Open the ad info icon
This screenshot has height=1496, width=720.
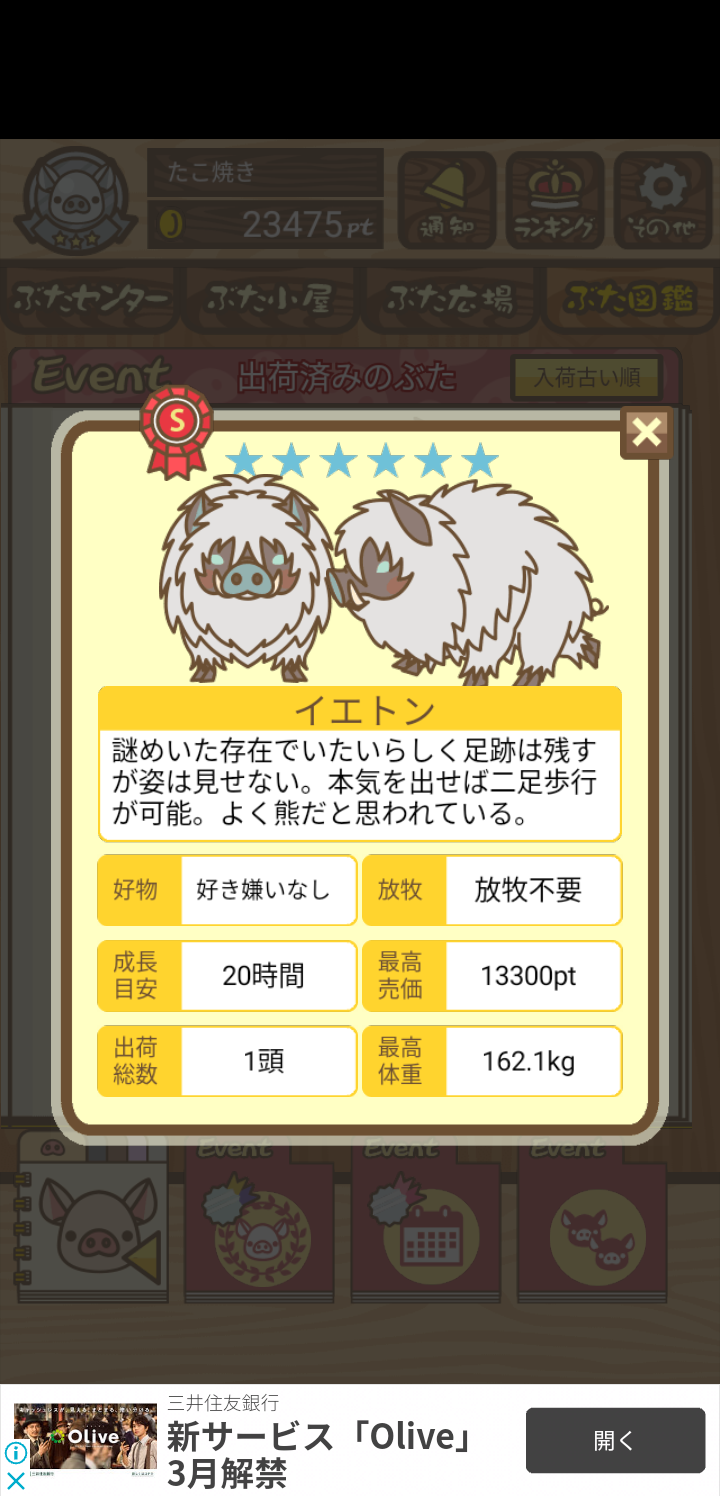[15, 1453]
